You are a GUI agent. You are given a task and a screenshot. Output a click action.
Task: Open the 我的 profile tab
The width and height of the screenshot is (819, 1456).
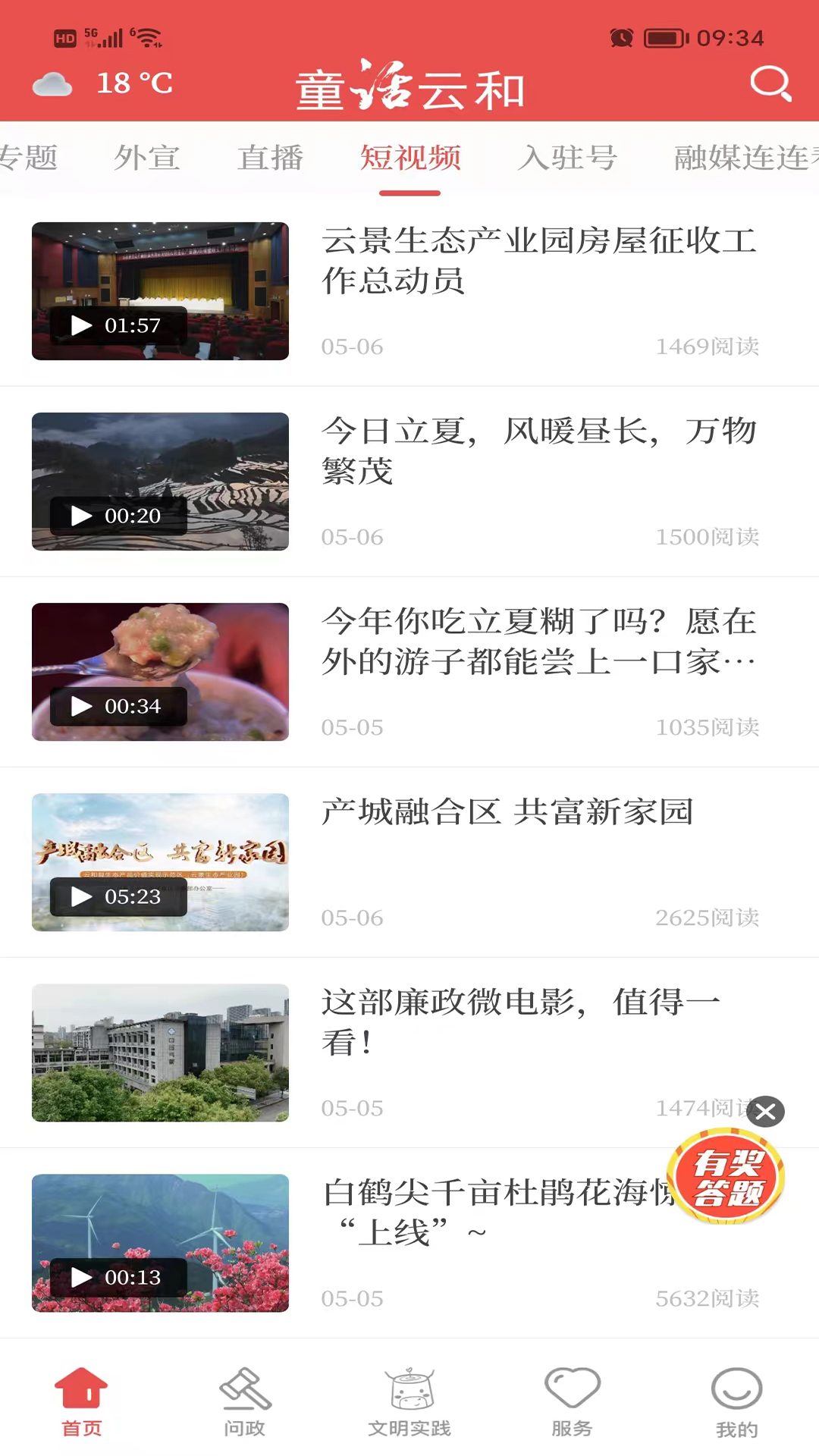(x=736, y=1402)
